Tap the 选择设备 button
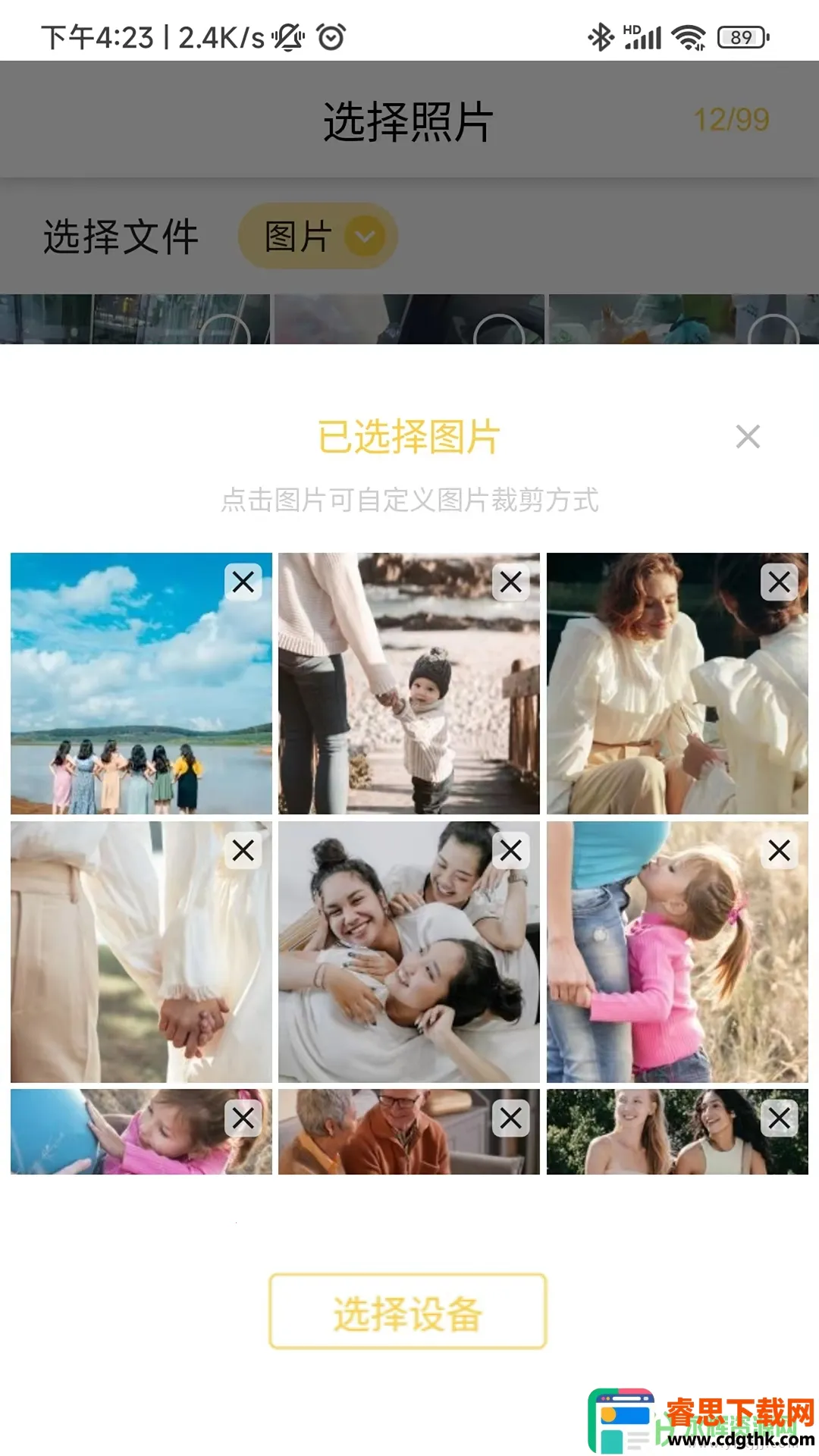Screen dimensions: 819x1456 click(408, 1312)
